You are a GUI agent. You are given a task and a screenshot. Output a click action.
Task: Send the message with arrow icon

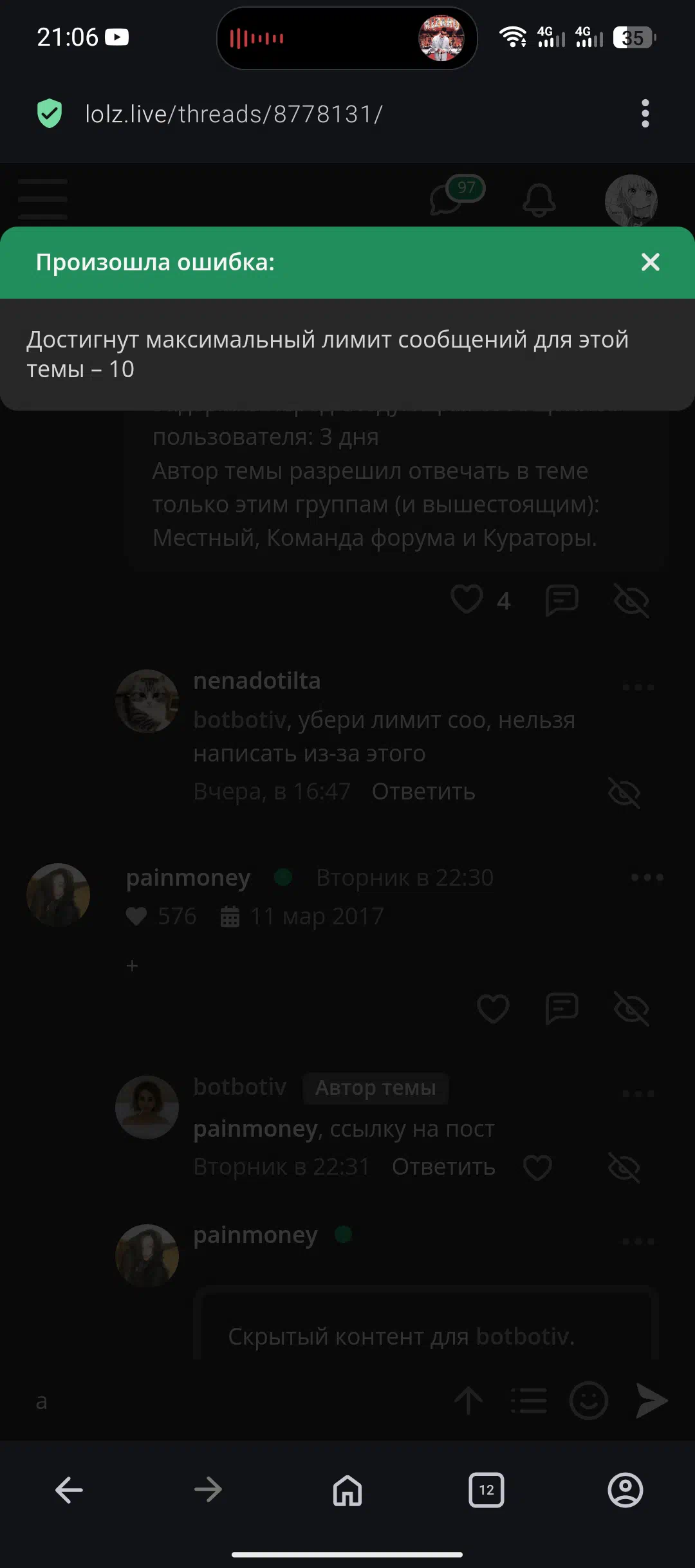click(651, 1400)
